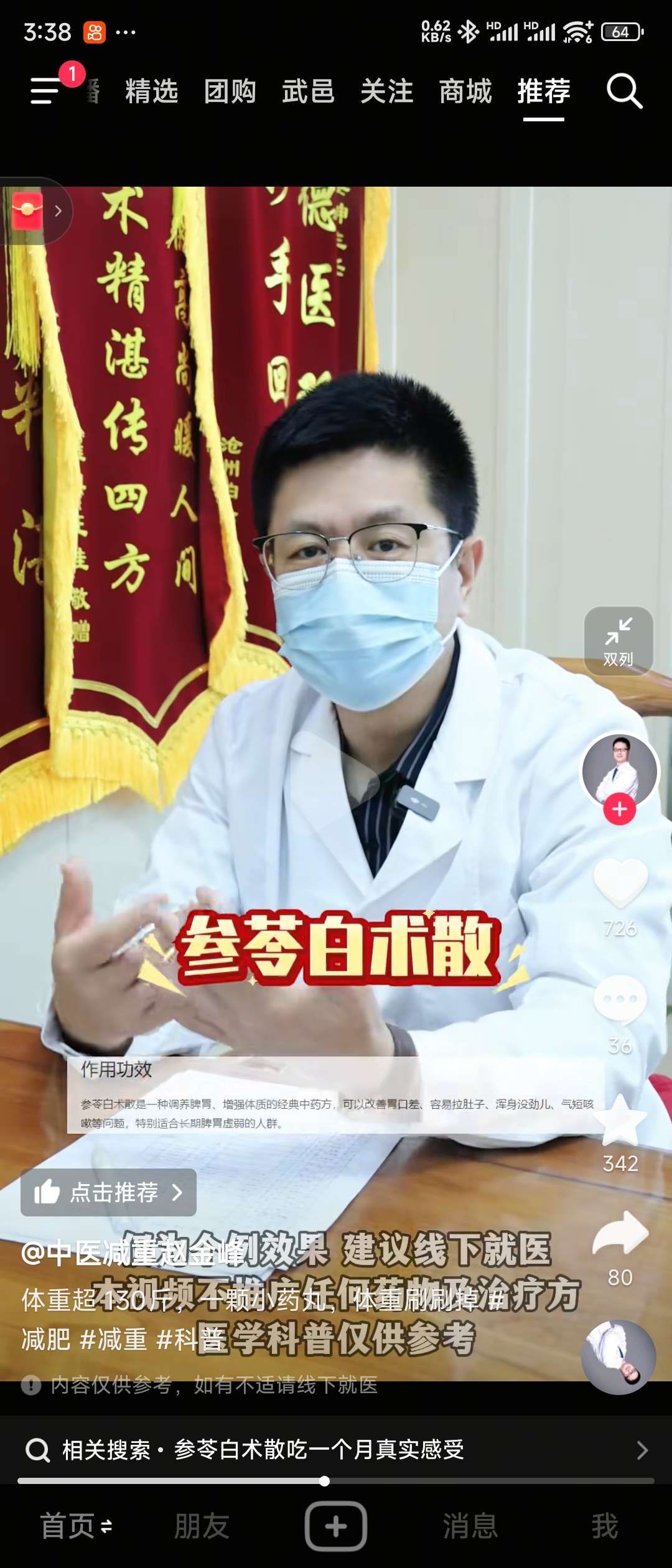This screenshot has height=1568, width=672.
Task: Switch to the 团购 tab
Action: click(x=230, y=91)
